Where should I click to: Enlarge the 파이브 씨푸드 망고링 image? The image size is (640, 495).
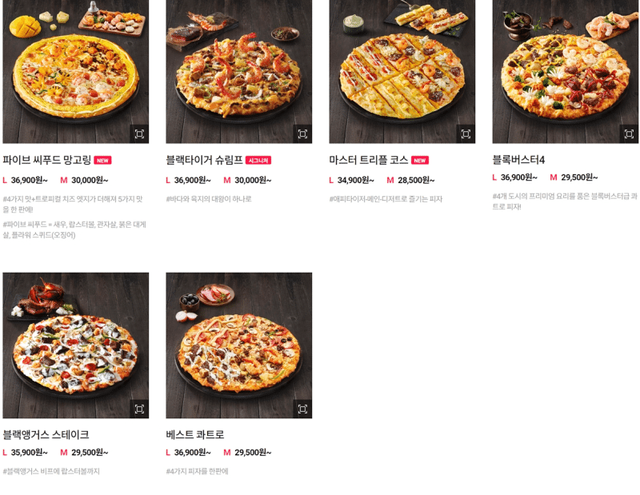coord(139,134)
